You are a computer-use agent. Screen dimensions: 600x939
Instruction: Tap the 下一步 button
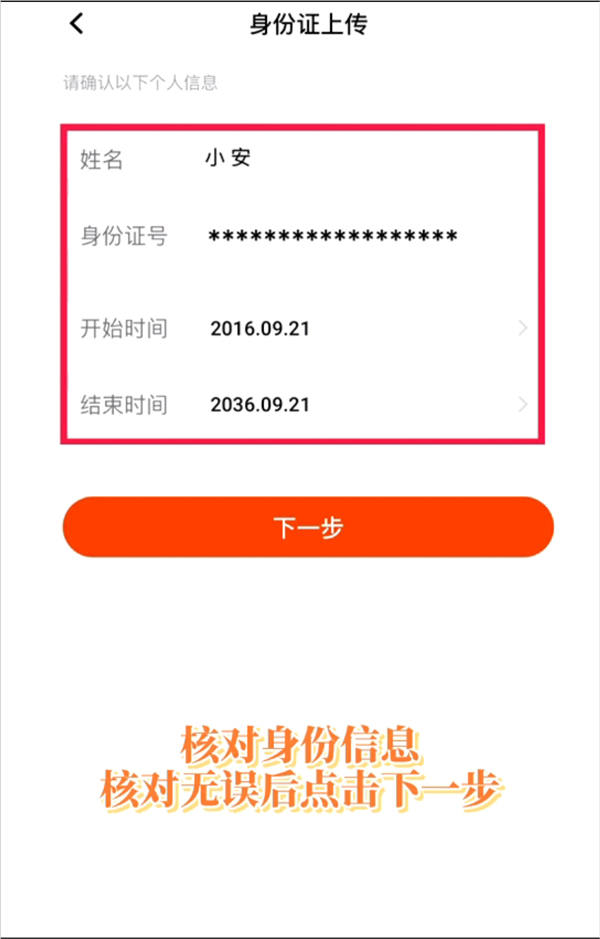[x=308, y=527]
